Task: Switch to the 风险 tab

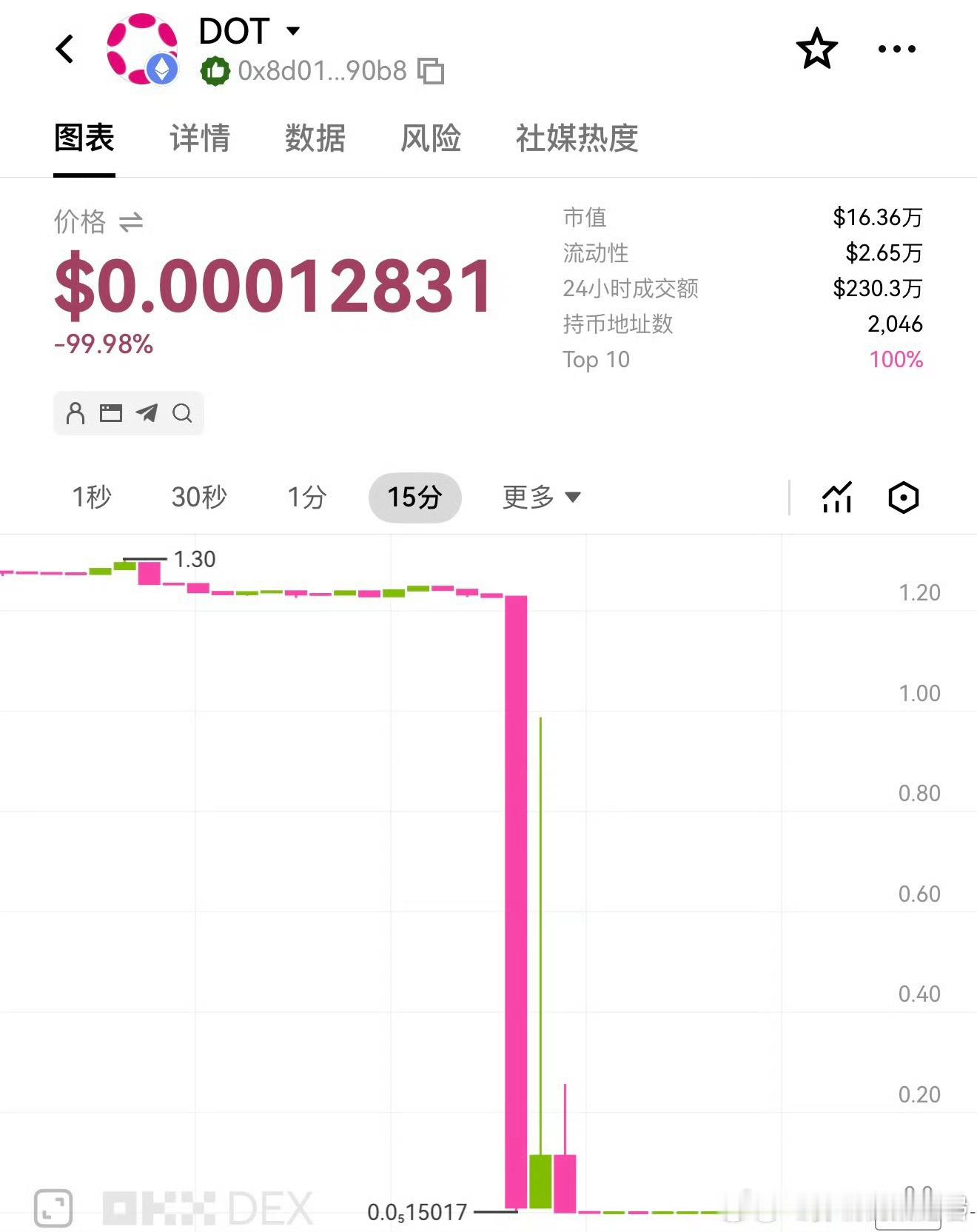Action: click(431, 139)
